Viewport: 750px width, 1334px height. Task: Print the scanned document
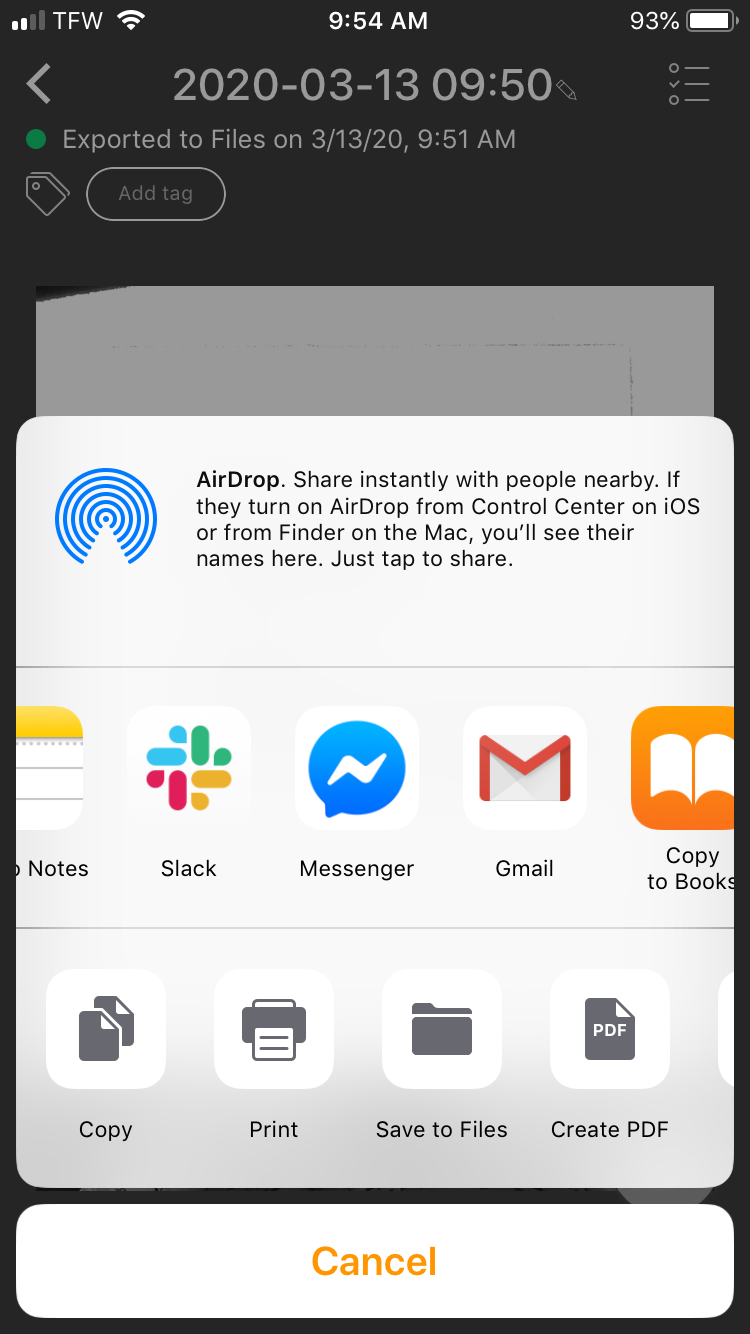274,1029
